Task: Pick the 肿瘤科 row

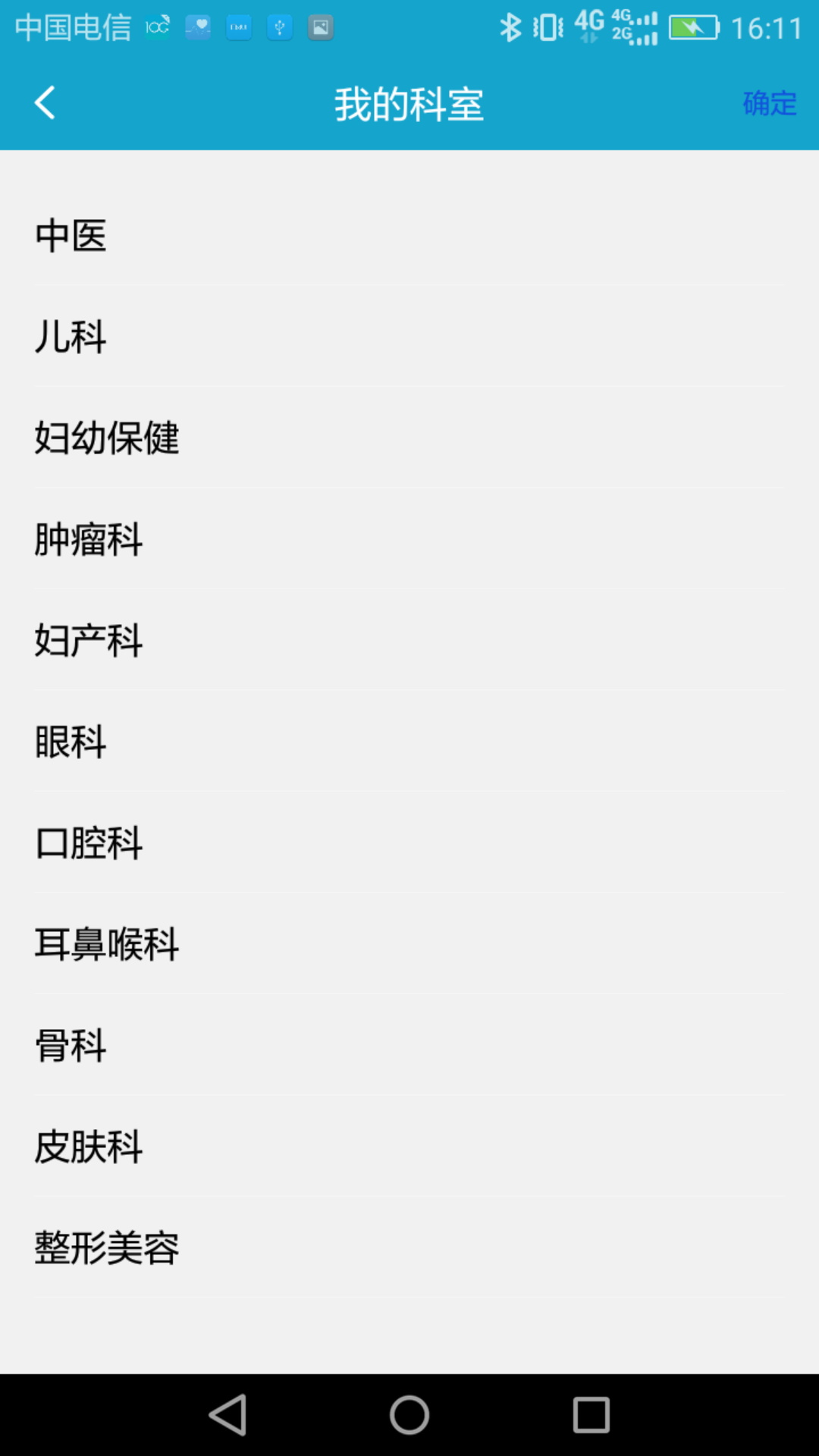Action: click(x=409, y=539)
